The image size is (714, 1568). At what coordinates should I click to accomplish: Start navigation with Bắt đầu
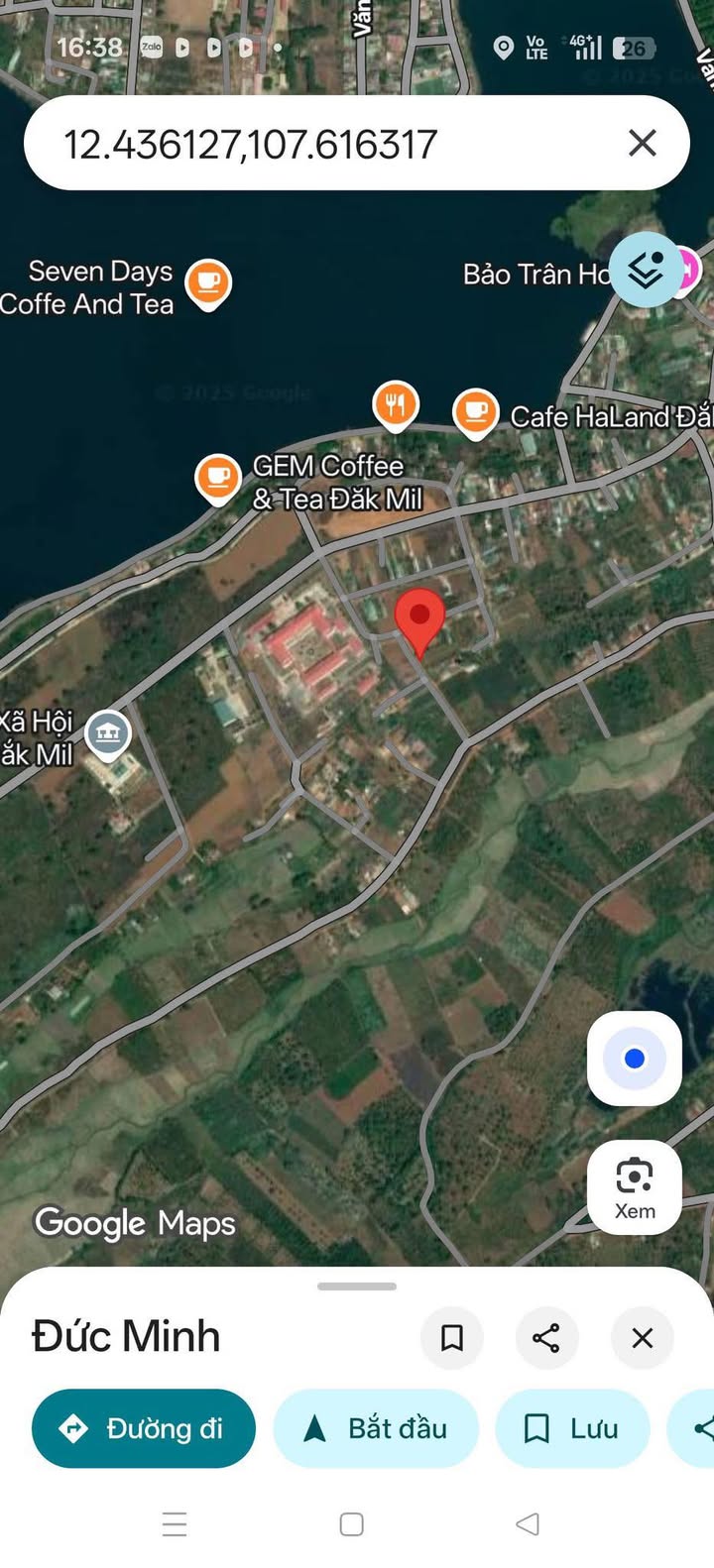(376, 1428)
